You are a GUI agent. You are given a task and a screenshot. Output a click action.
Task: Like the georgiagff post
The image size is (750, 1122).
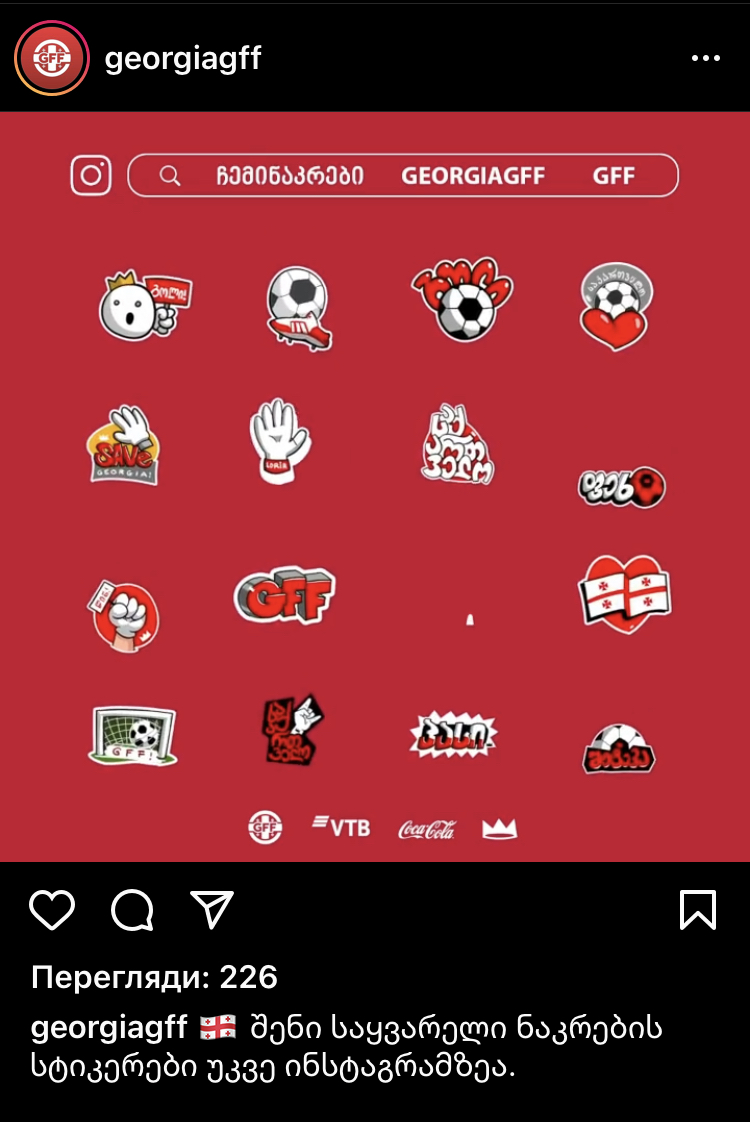pyautogui.click(x=52, y=910)
